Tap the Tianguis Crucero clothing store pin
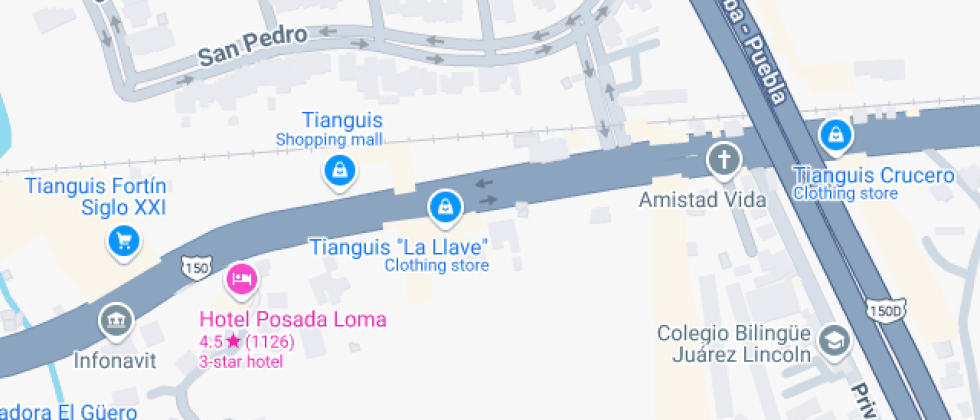 click(x=834, y=134)
